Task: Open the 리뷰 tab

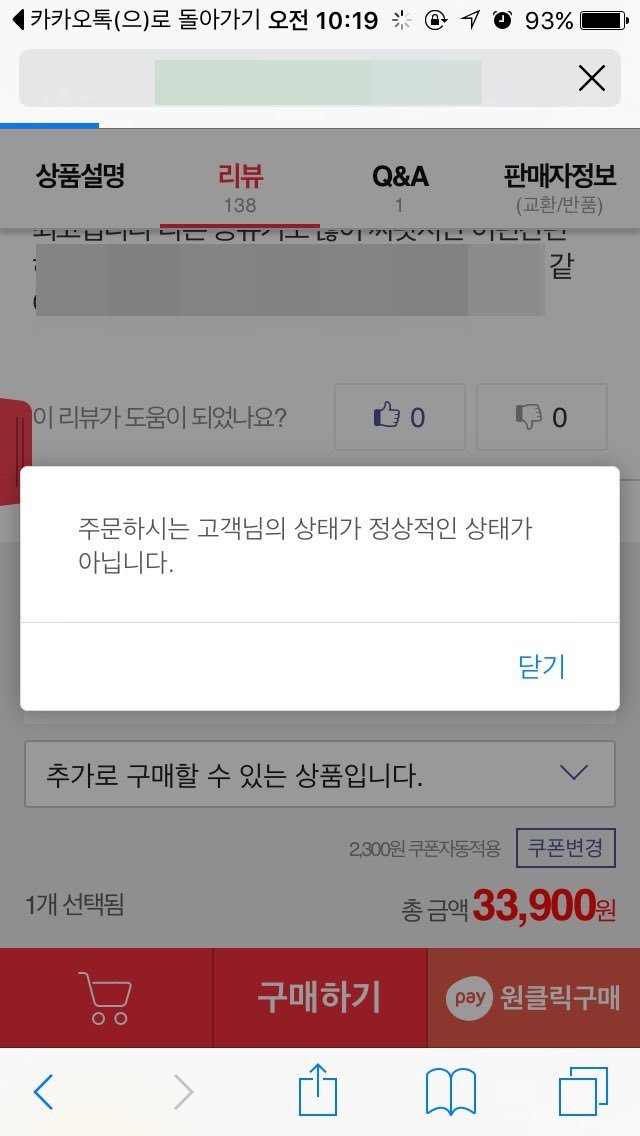Action: coord(240,187)
